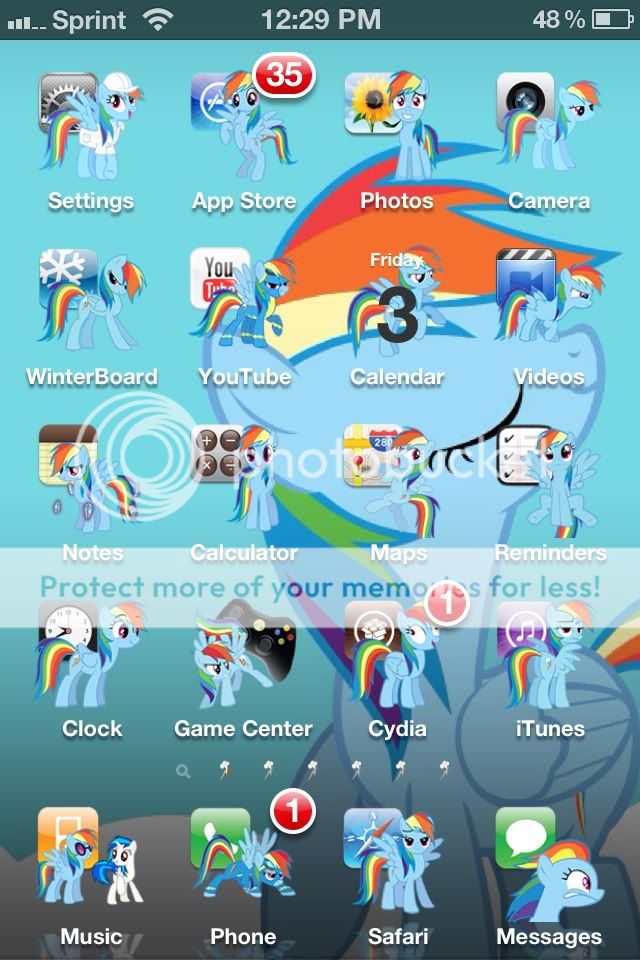Open the Photos app
Image resolution: width=640 pixels, height=960 pixels.
coord(397,125)
